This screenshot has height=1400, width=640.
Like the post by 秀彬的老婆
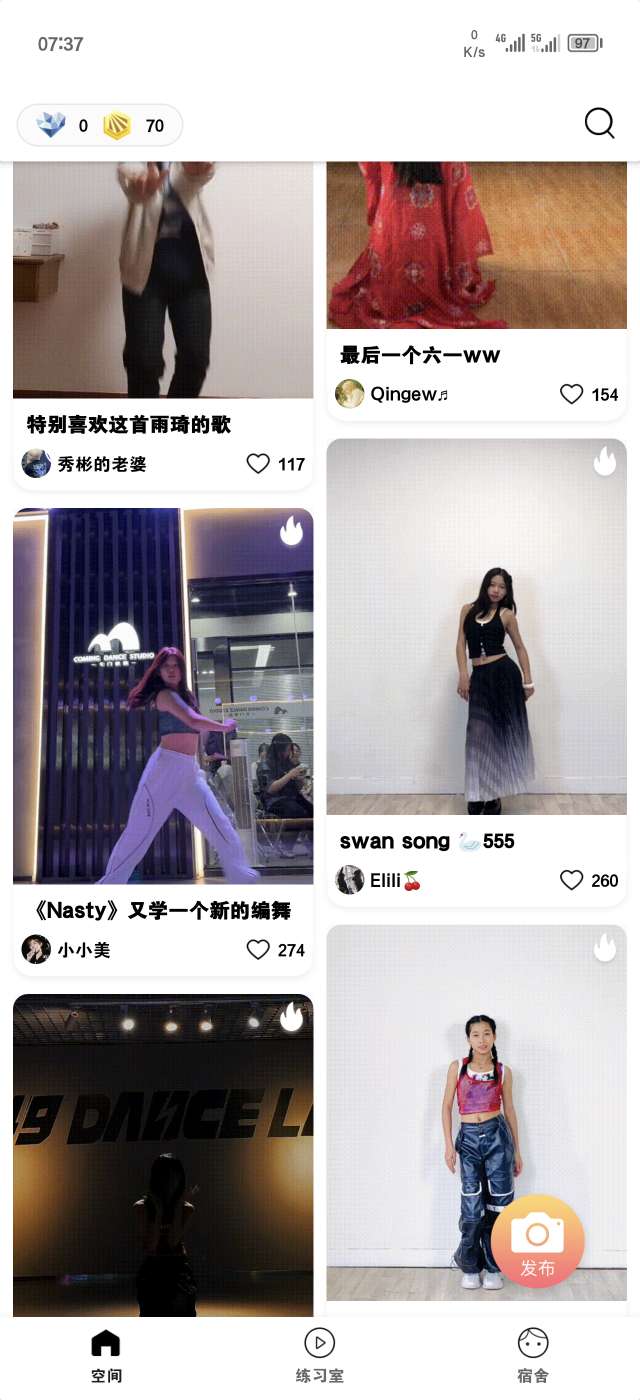pyautogui.click(x=259, y=464)
